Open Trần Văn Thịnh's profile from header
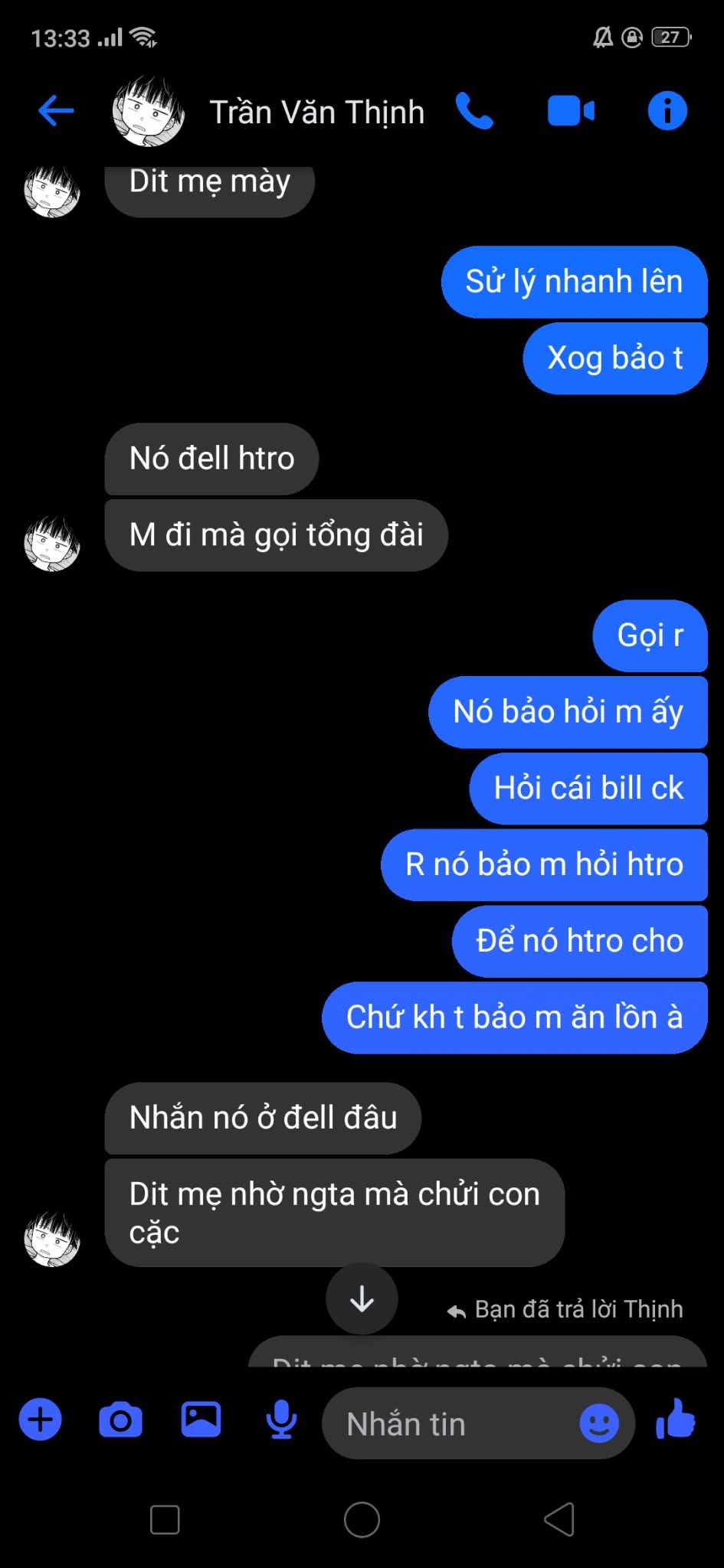Screen dimensions: 724x1568 tap(316, 113)
